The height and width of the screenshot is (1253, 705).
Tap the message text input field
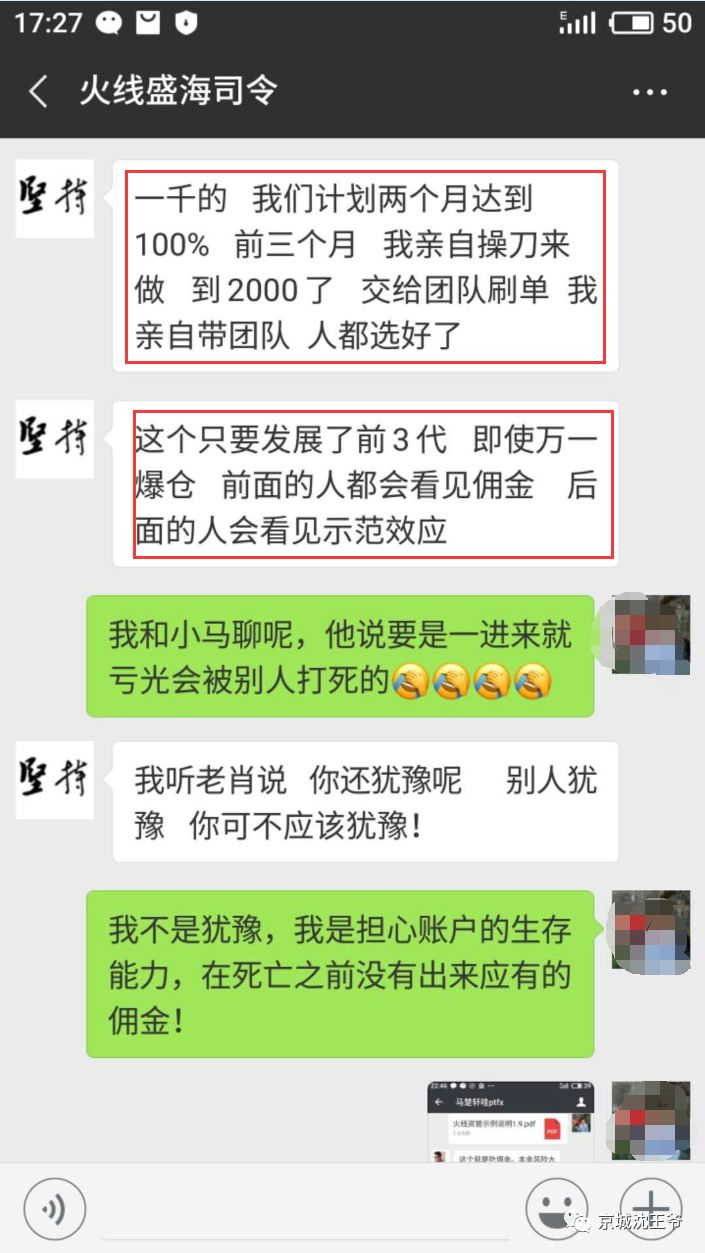[x=305, y=1209]
